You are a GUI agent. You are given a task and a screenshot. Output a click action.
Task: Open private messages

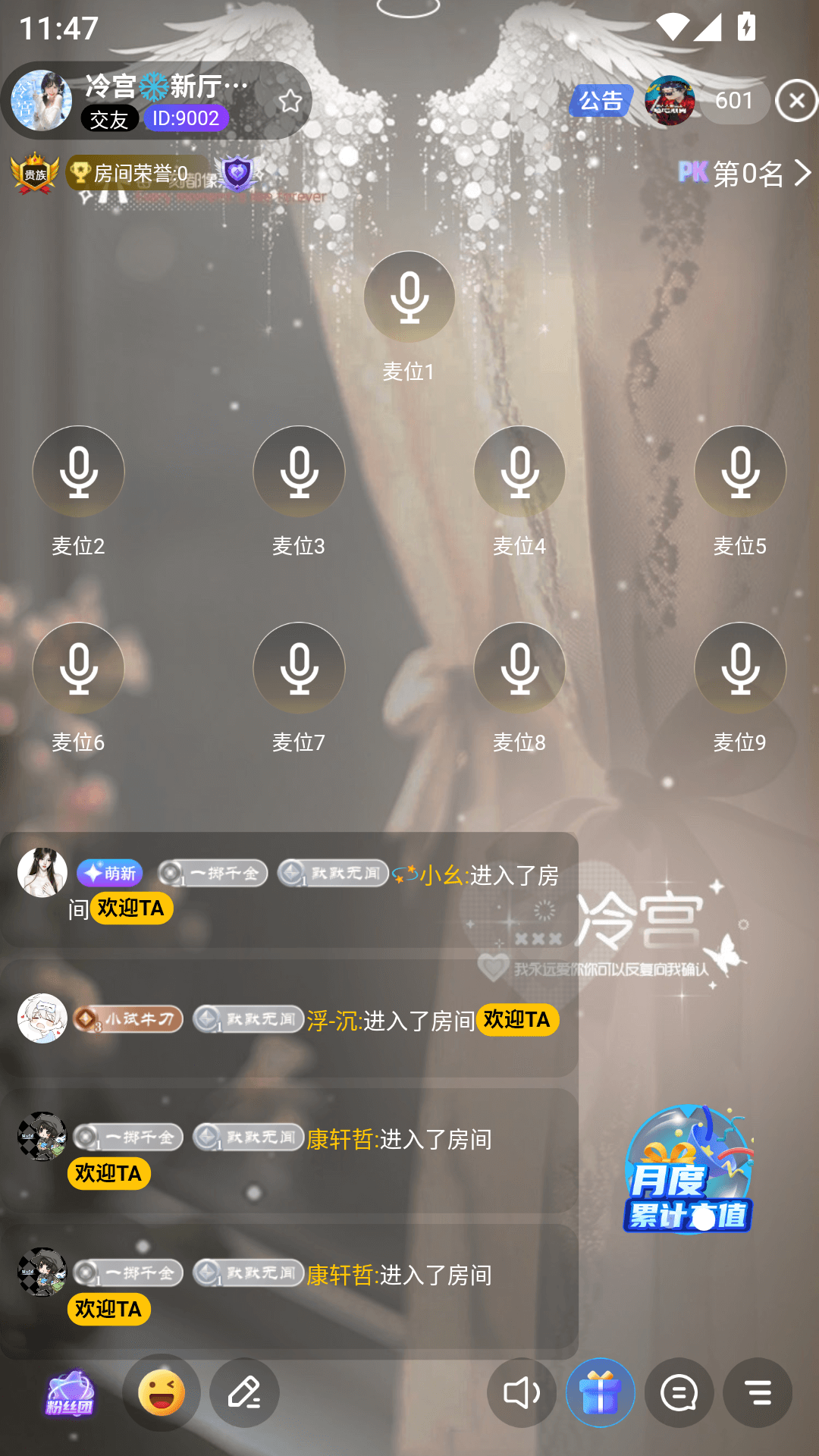pos(679,1393)
